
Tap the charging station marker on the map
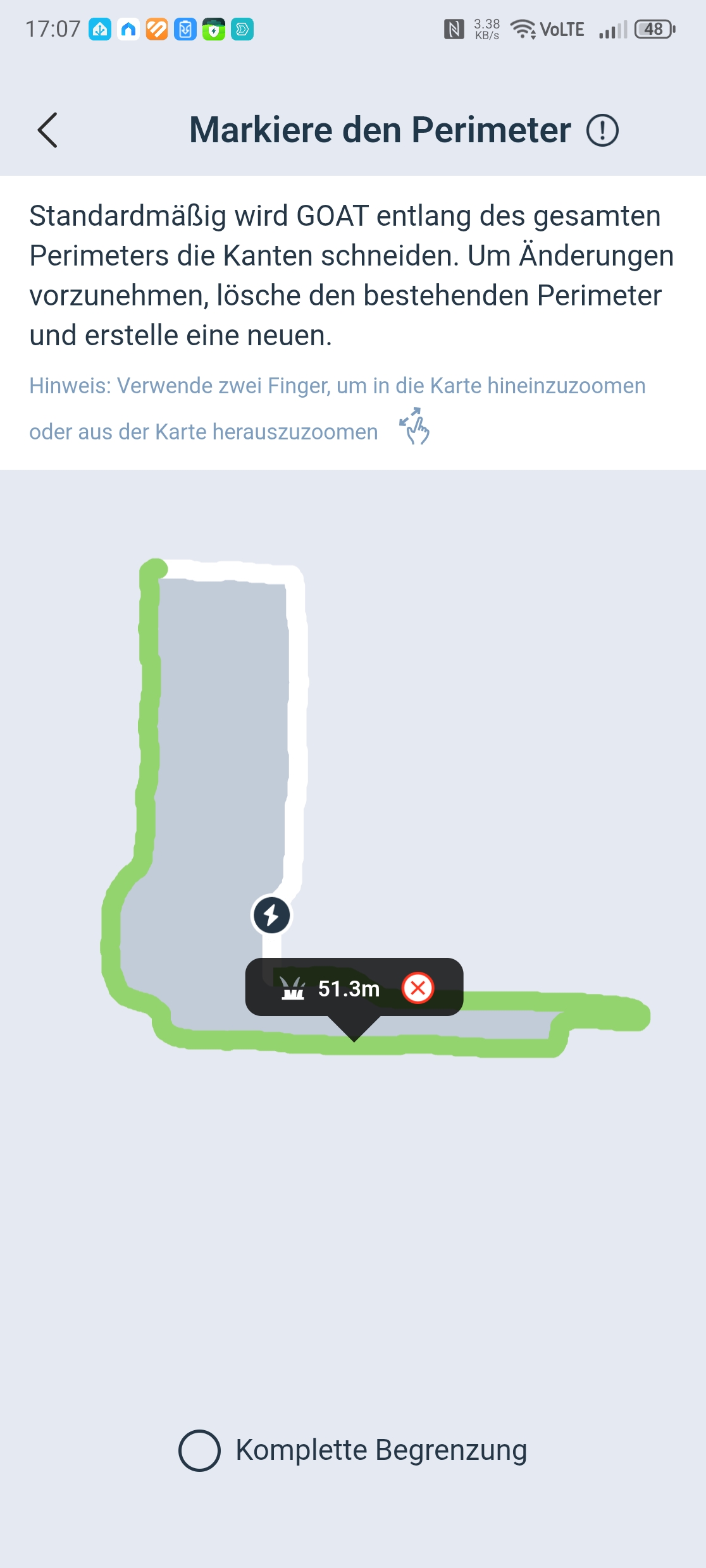[x=271, y=915]
